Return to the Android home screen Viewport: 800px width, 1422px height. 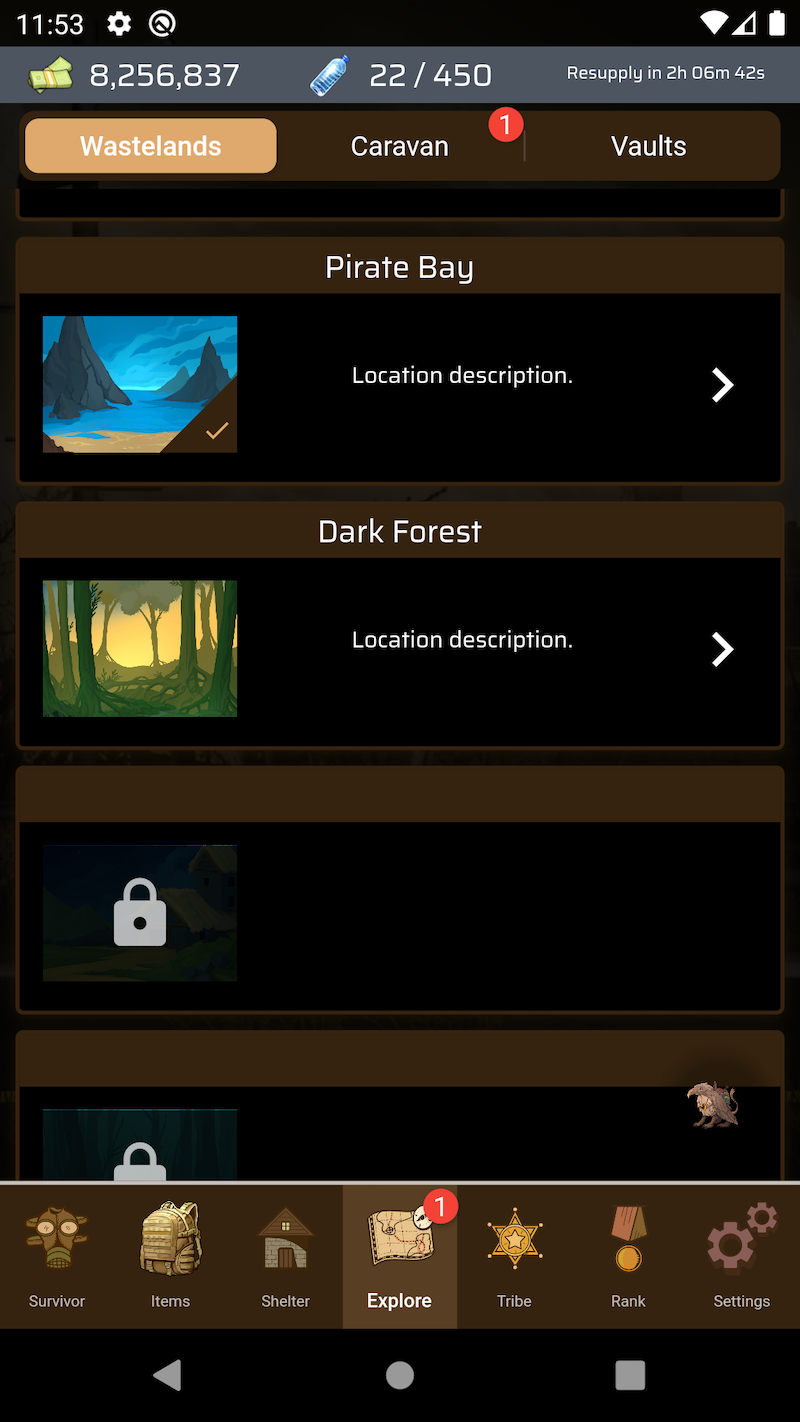point(400,1375)
